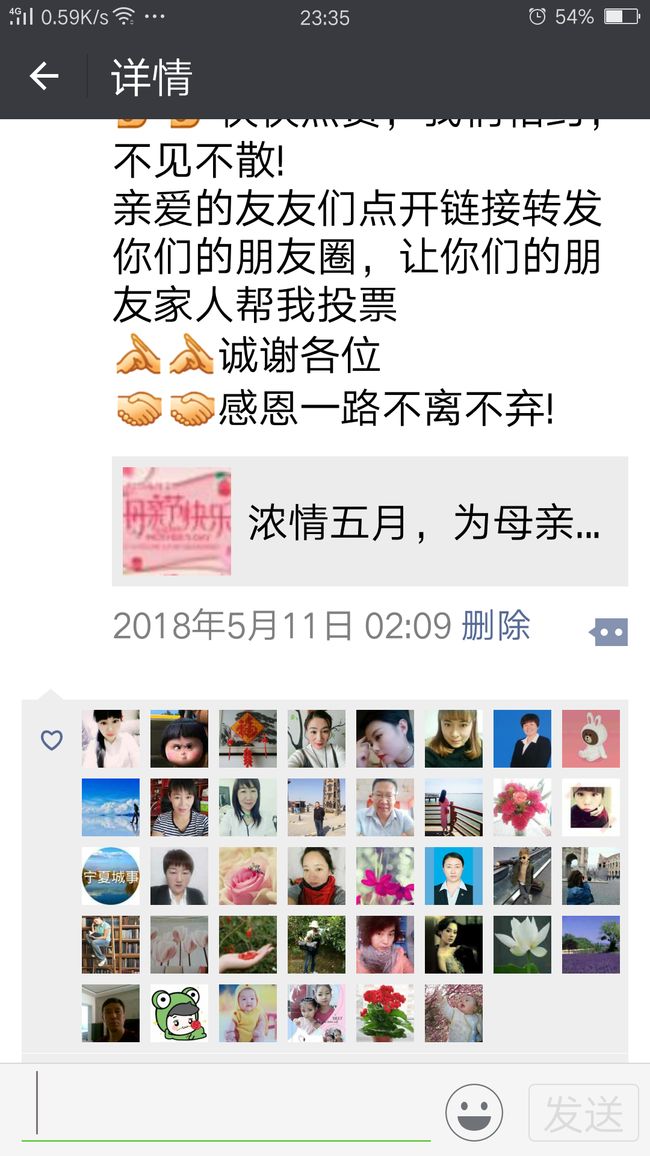Image resolution: width=650 pixels, height=1156 pixels.
Task: Open the like and comment bubble
Action: pyautogui.click(x=609, y=632)
